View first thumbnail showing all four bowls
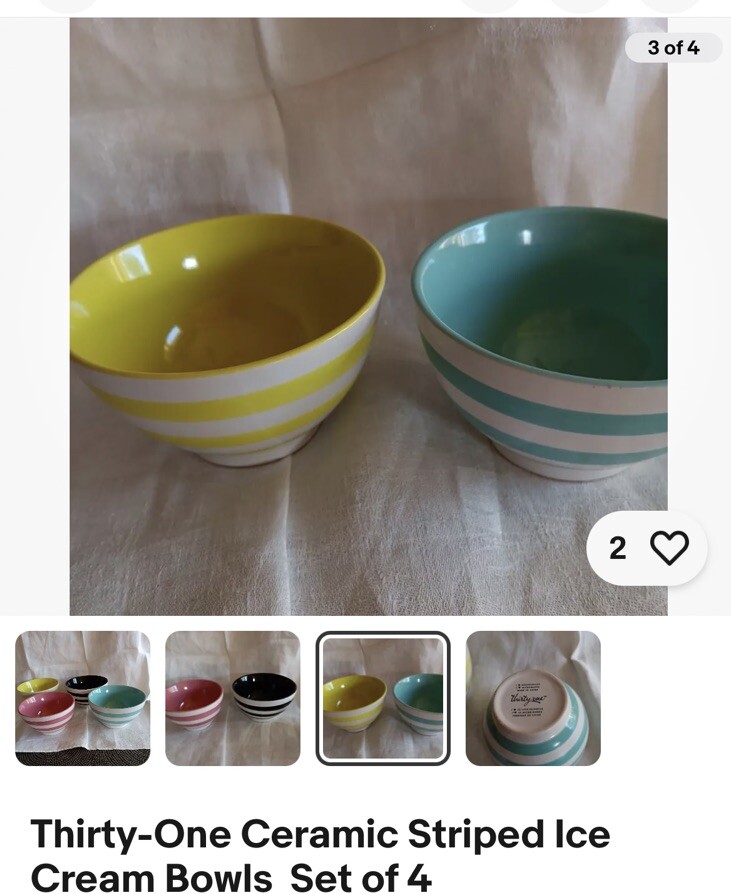 point(83,698)
